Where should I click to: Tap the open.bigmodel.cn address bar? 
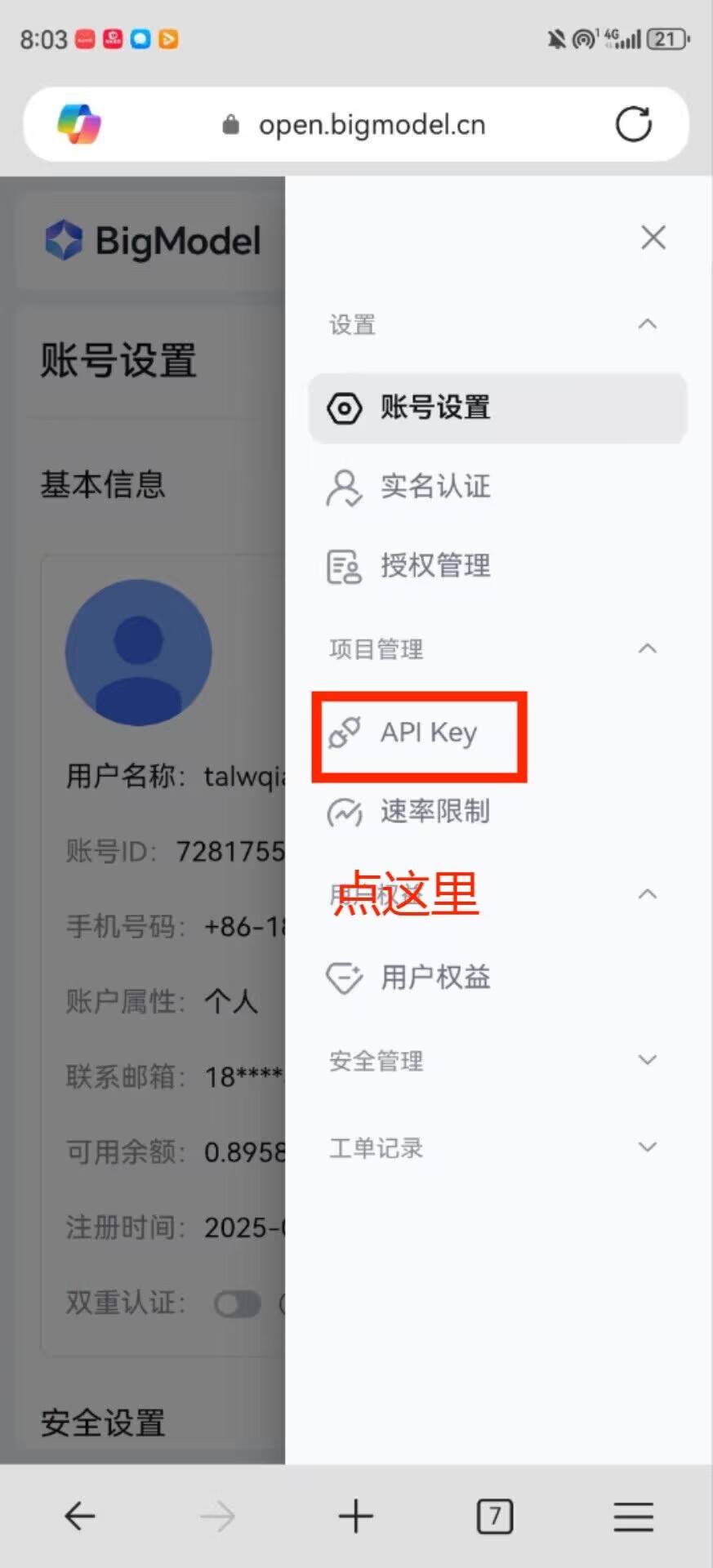click(x=372, y=125)
